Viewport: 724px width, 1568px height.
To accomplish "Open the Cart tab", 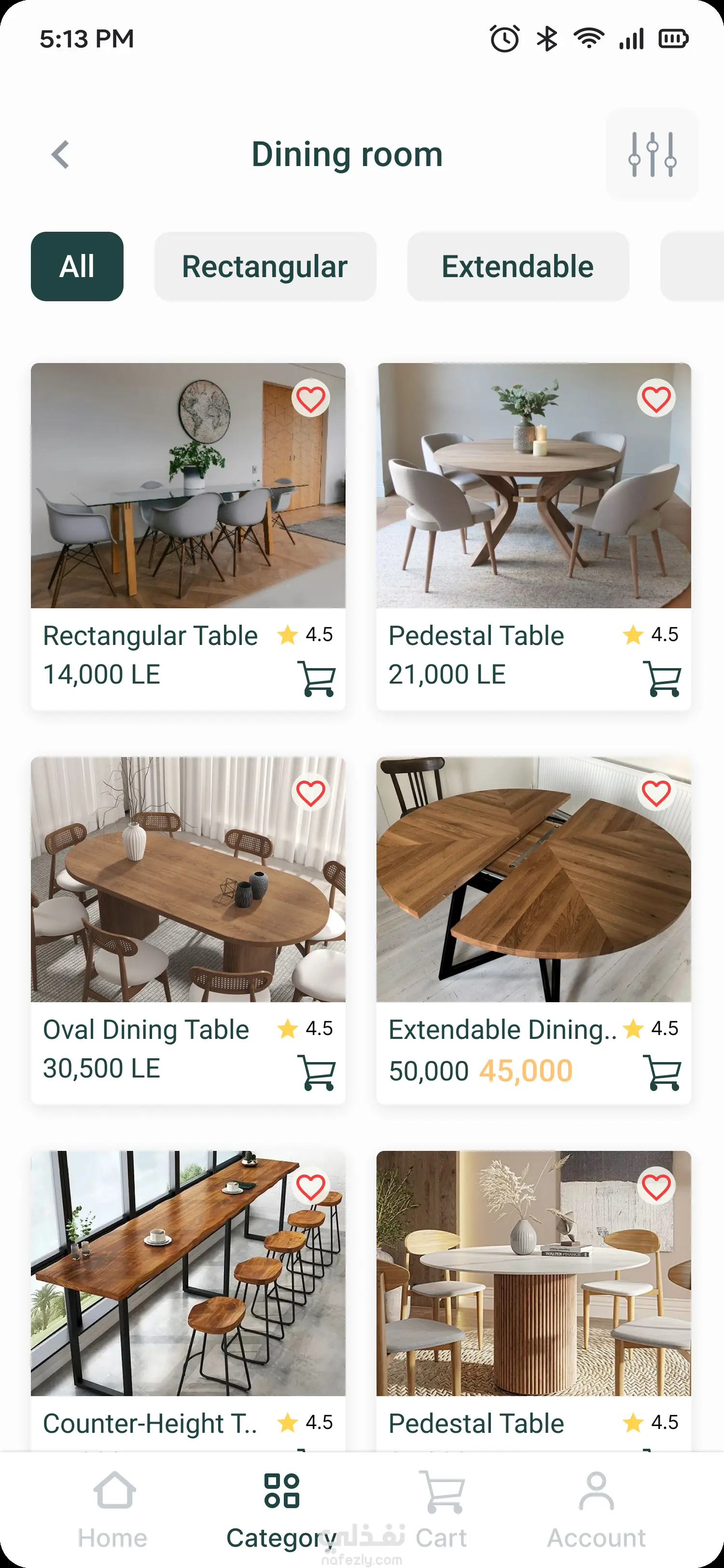I will point(442,1510).
